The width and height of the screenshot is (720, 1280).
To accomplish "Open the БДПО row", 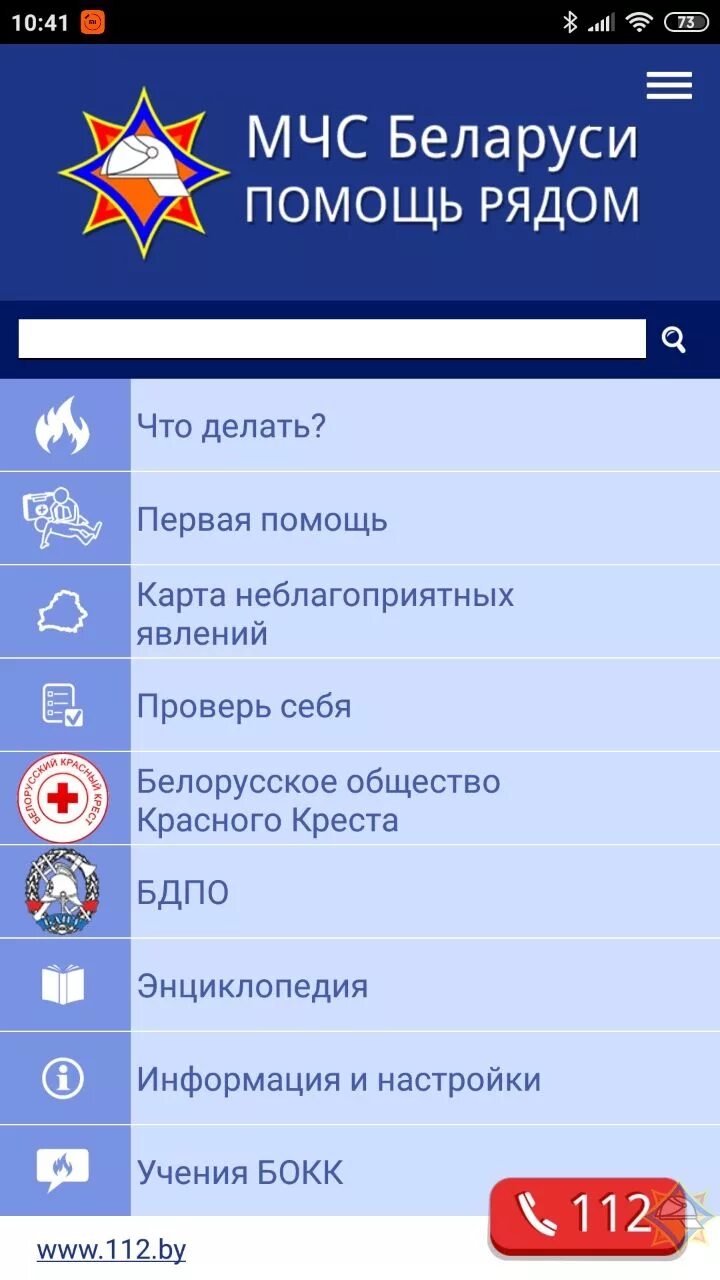I will tap(360, 892).
